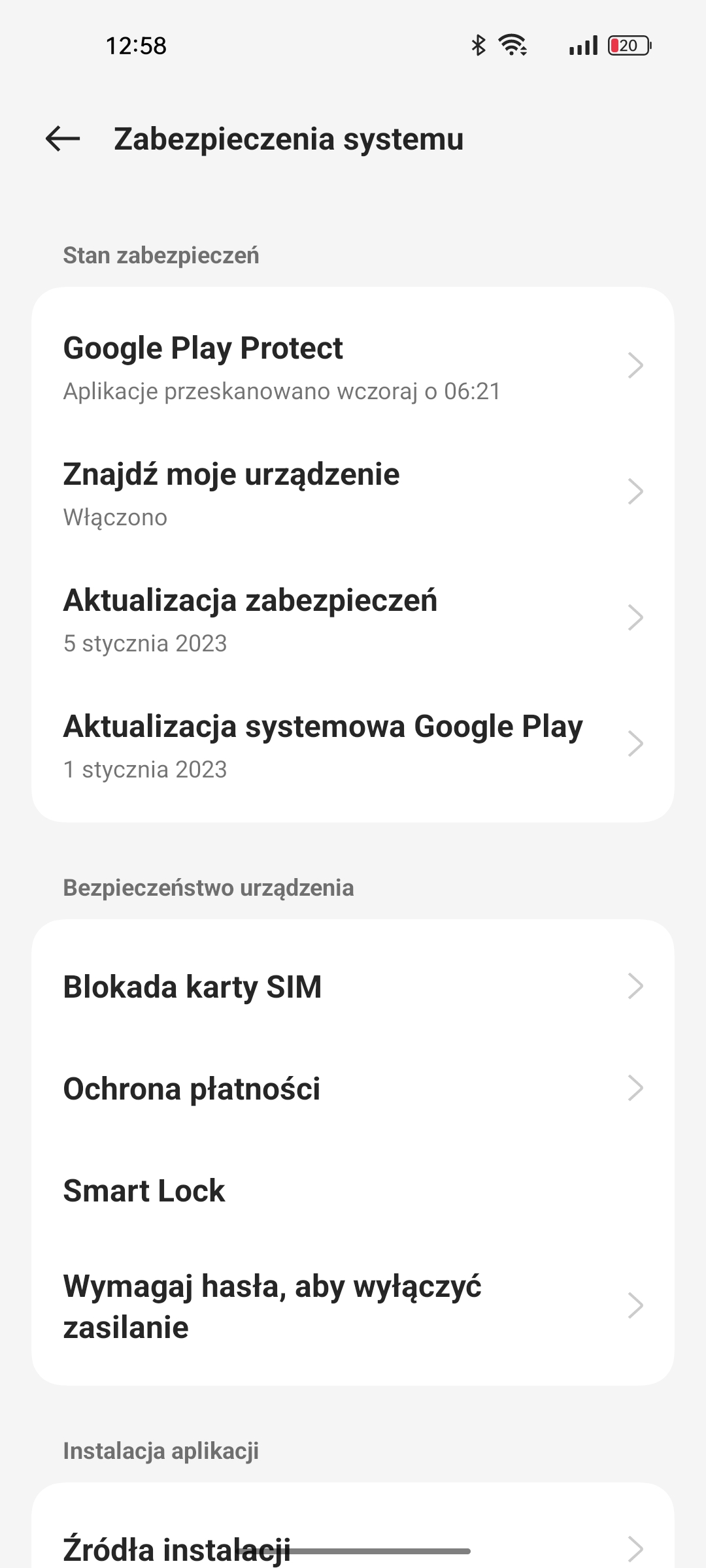Open Znajdź moje urządzenie
The image size is (706, 1568).
click(353, 492)
